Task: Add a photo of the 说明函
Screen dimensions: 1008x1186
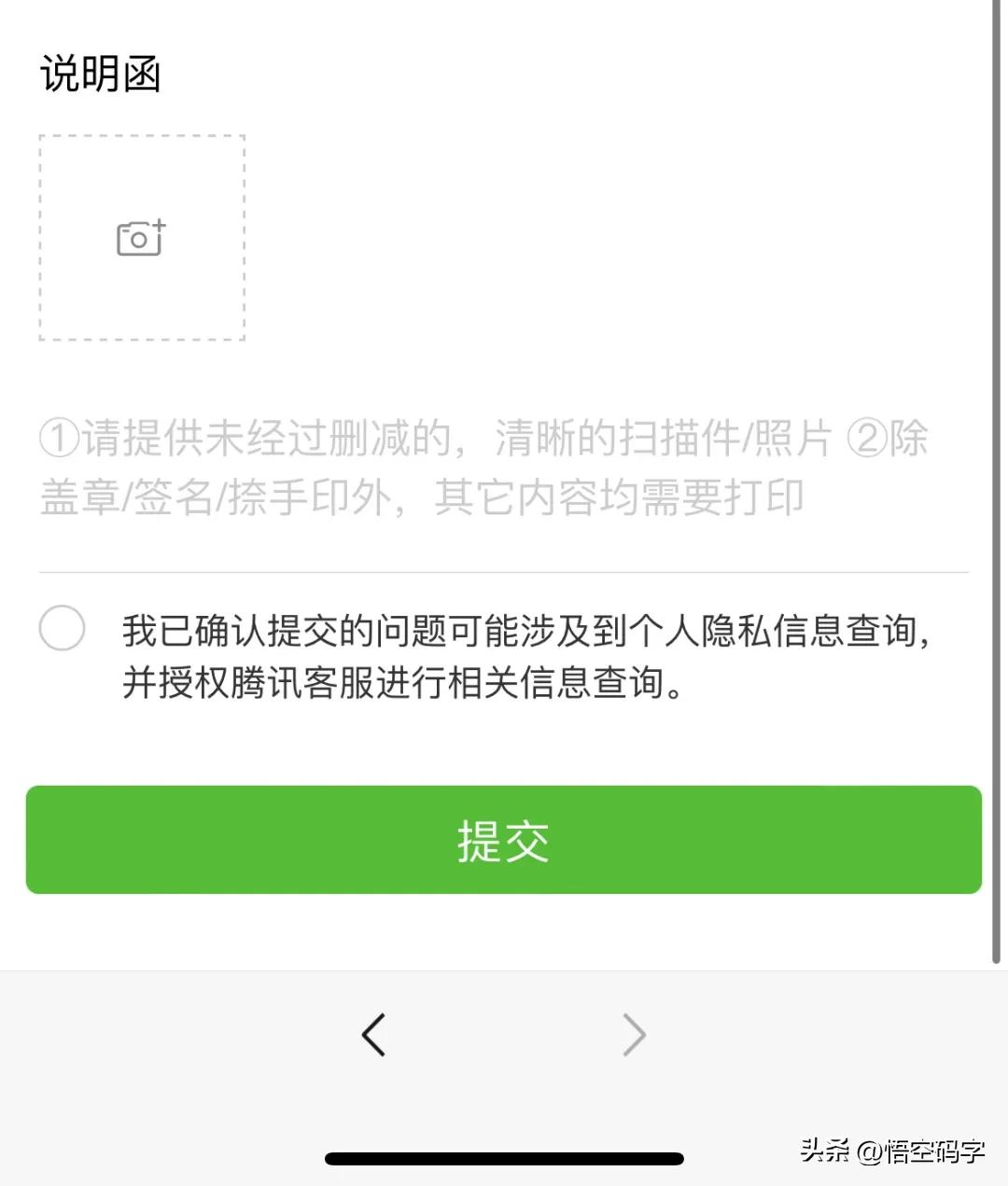Action: [142, 238]
